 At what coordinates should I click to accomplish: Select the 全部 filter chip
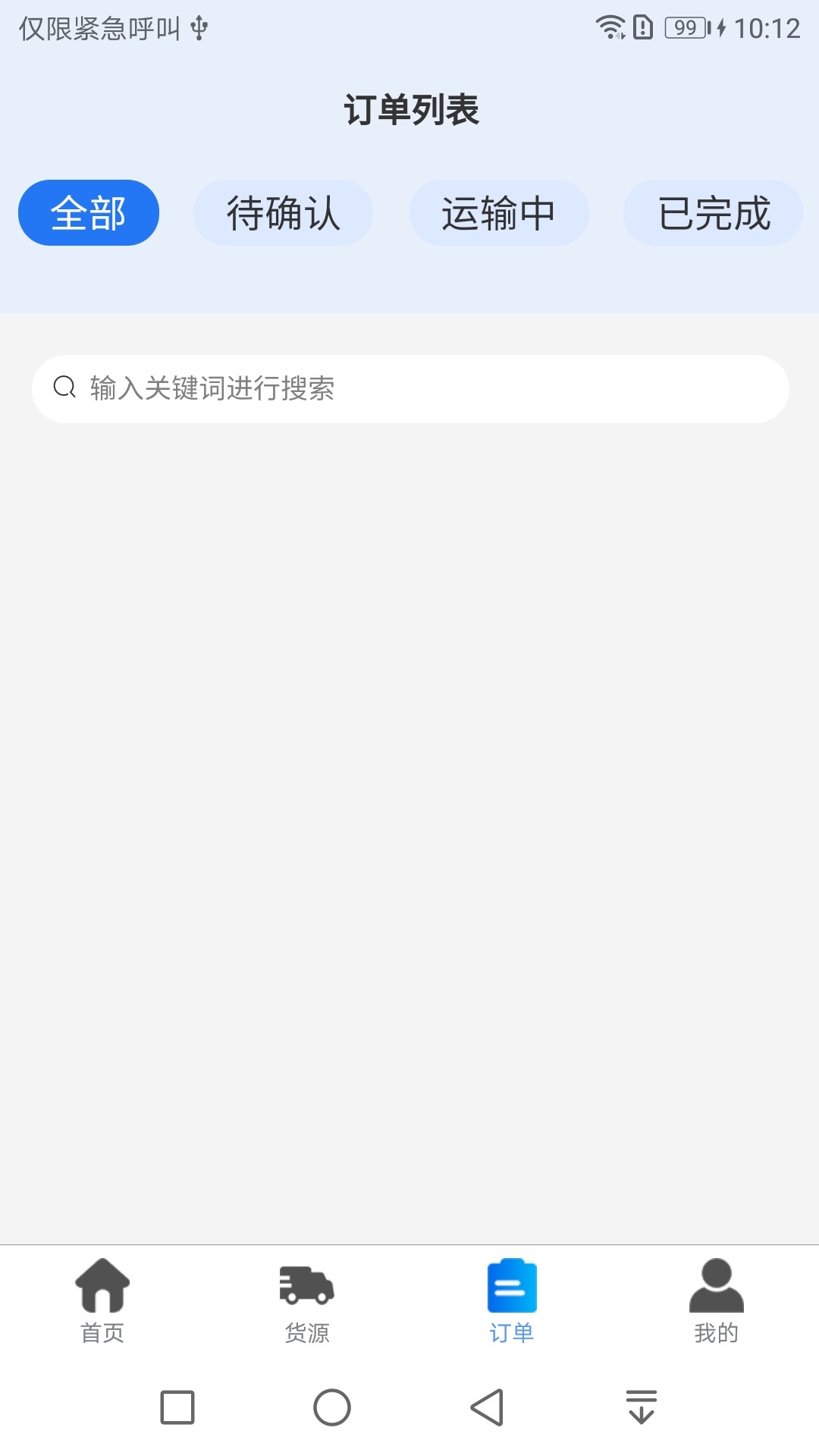tap(89, 213)
